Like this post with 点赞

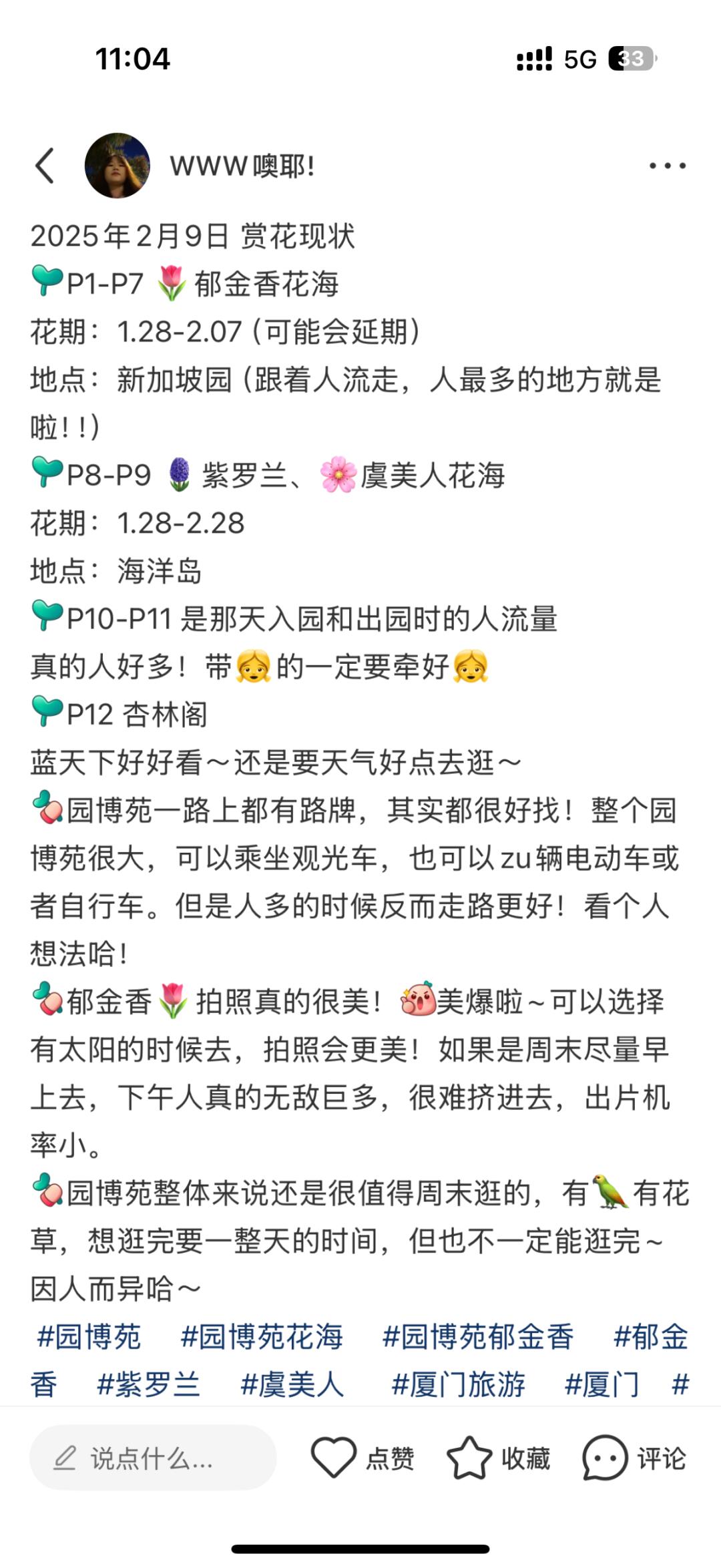point(363,1458)
